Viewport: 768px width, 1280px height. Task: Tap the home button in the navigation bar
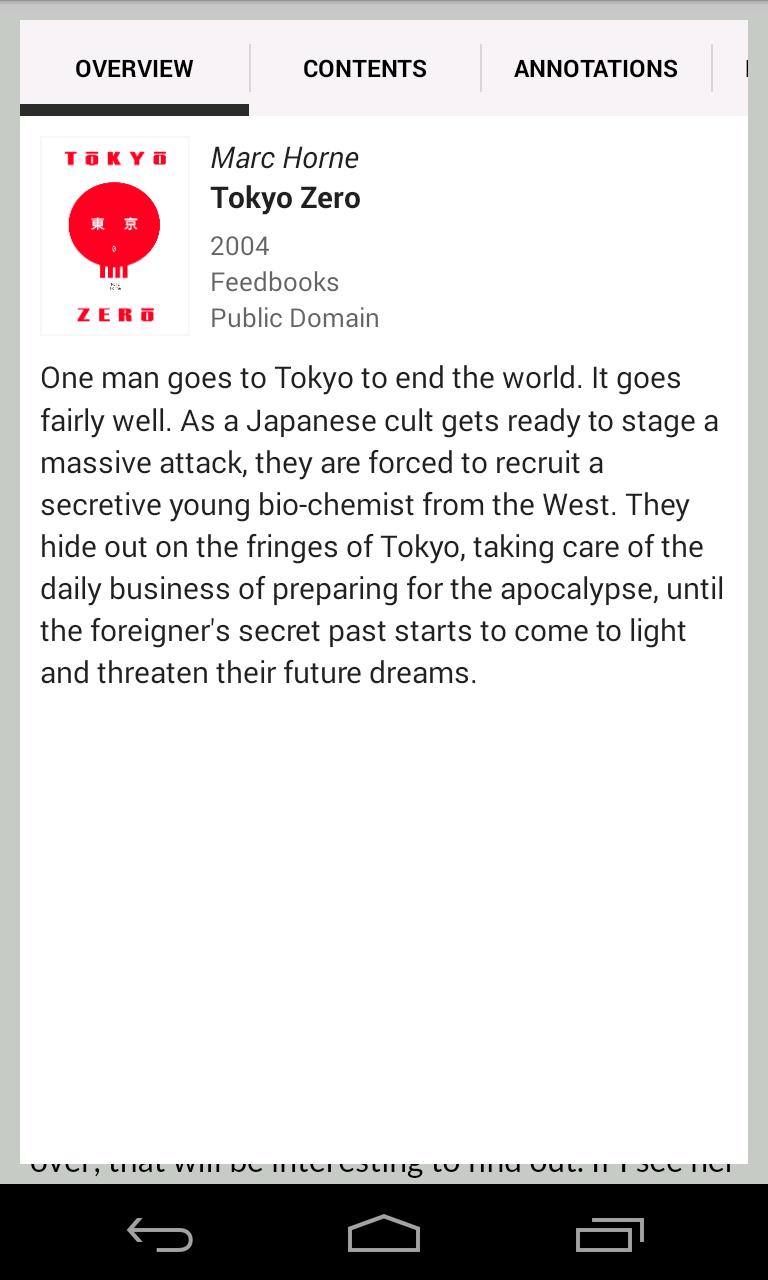click(x=383, y=1233)
